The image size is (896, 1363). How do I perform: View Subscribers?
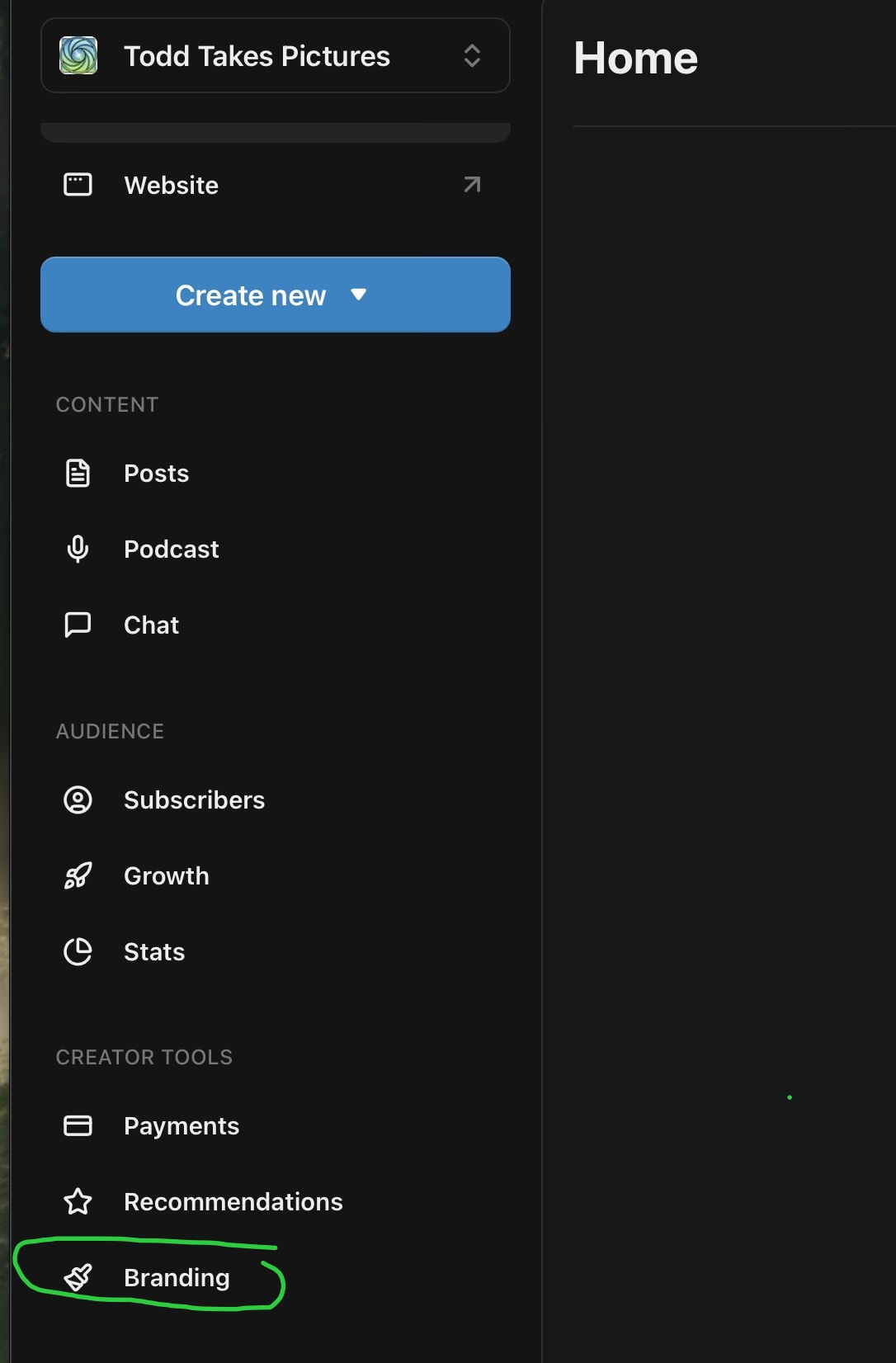(x=275, y=800)
